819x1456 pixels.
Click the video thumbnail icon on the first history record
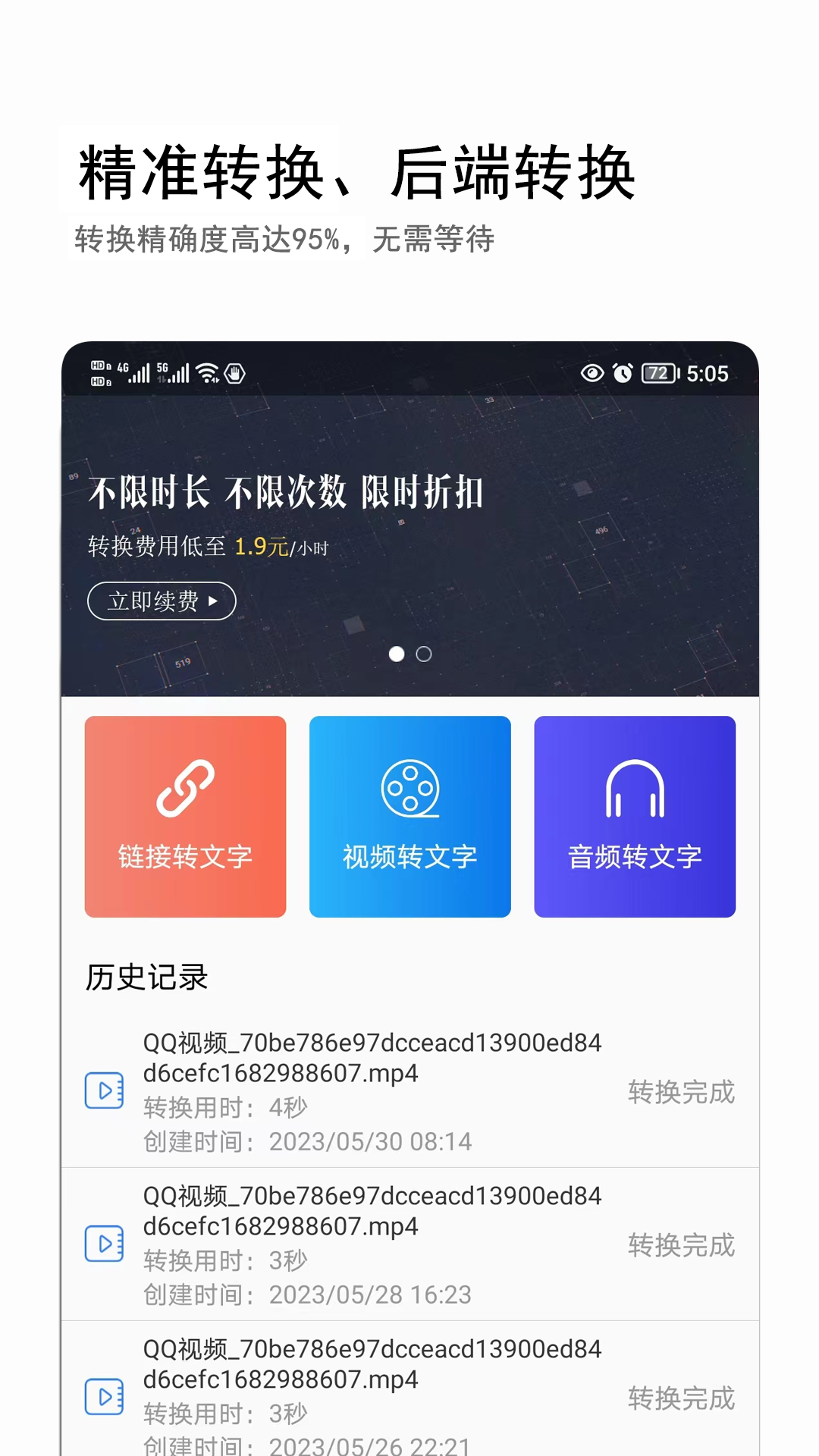pyautogui.click(x=104, y=1090)
